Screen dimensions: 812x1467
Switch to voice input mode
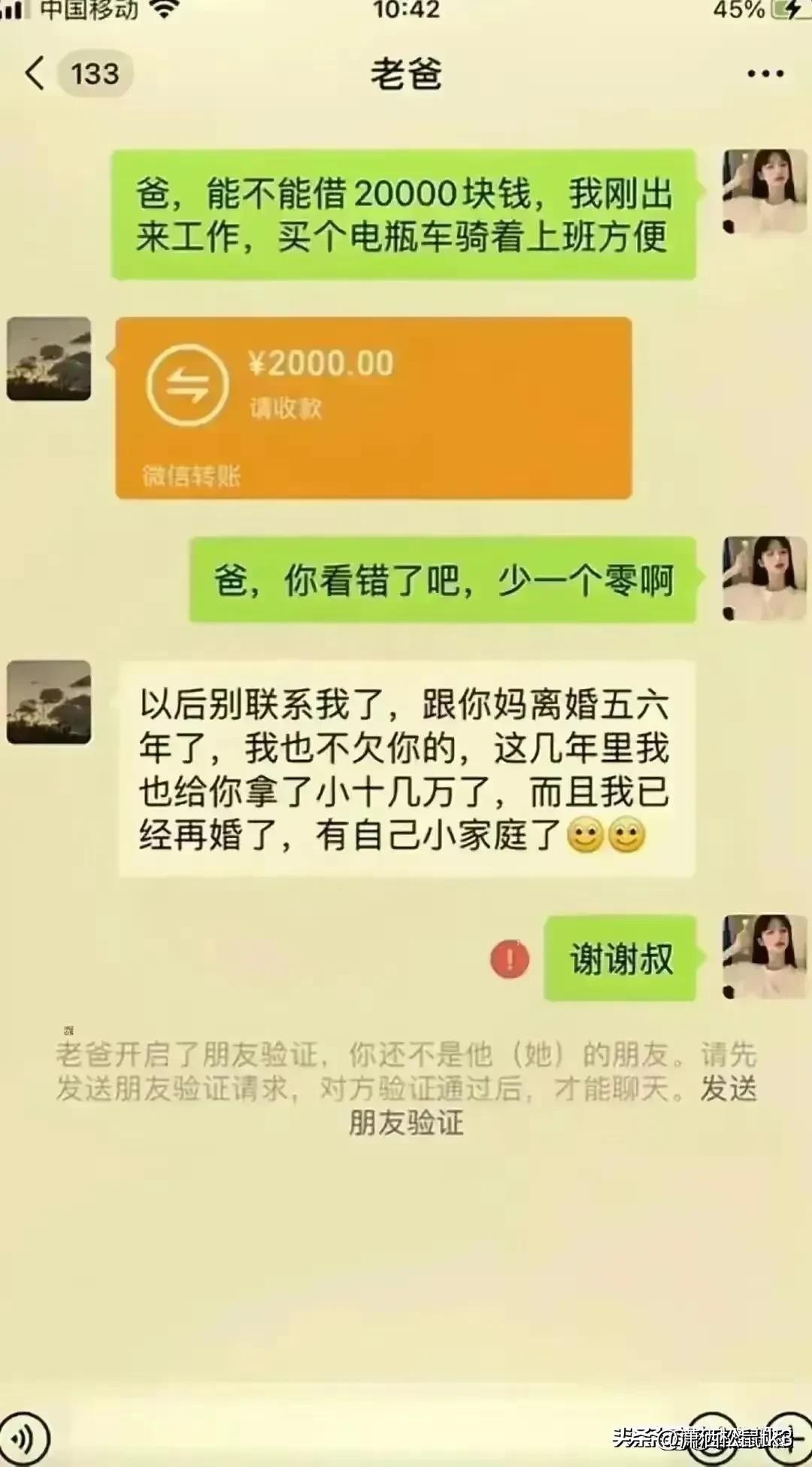tap(23, 1438)
